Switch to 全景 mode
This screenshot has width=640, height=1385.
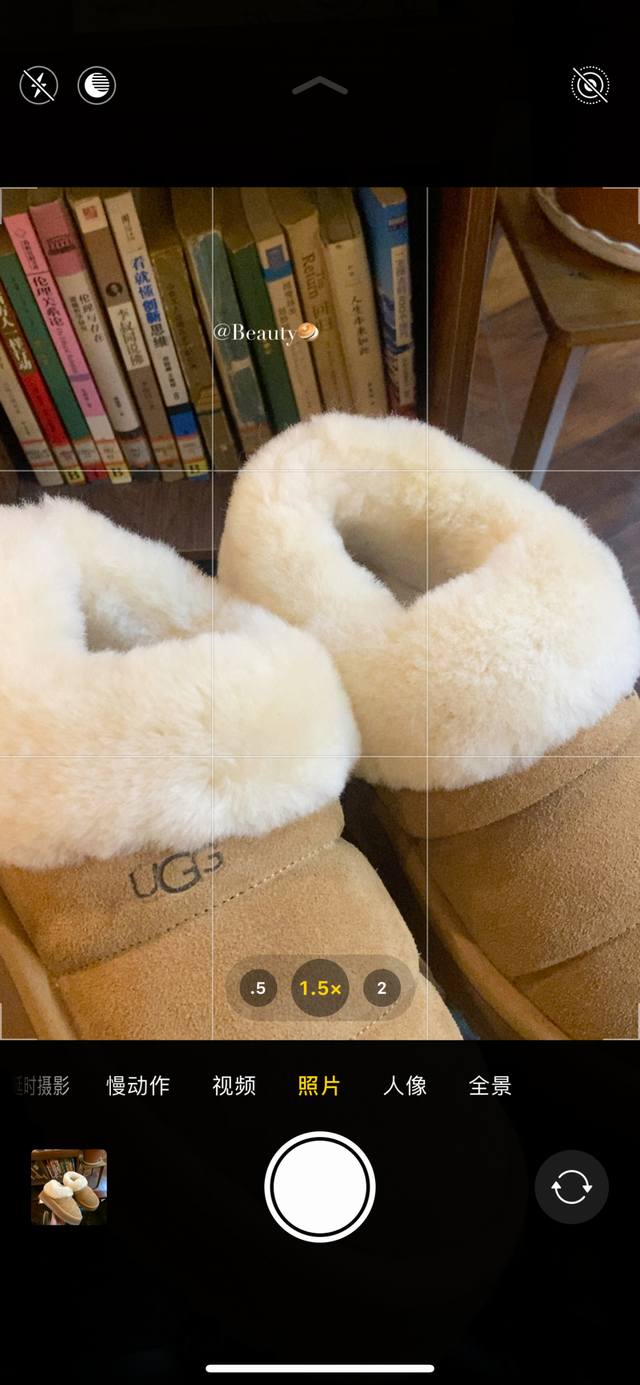click(490, 1086)
